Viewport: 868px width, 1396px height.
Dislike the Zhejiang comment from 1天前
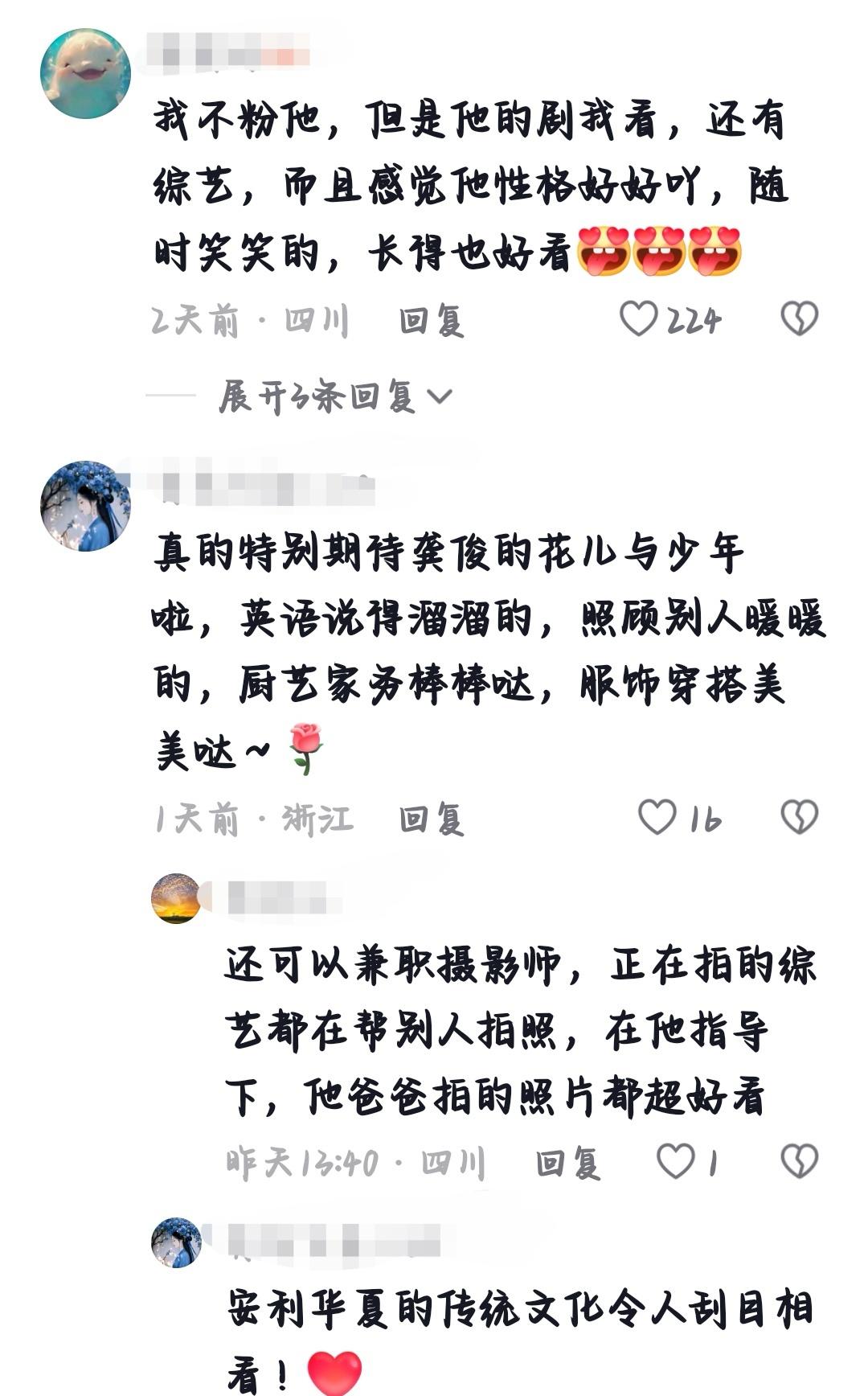click(x=799, y=818)
